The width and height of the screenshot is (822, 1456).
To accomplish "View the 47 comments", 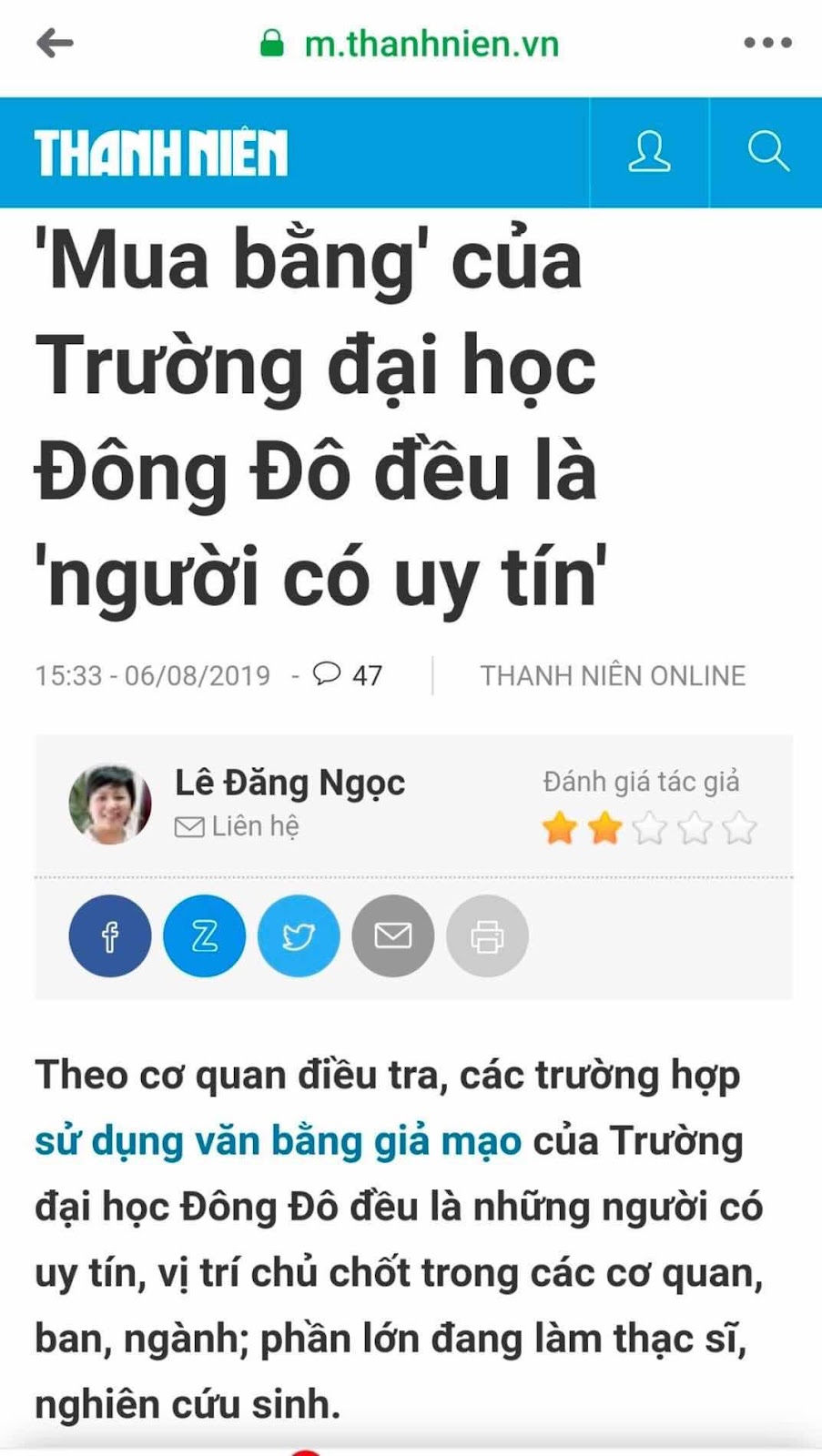I will pyautogui.click(x=348, y=675).
